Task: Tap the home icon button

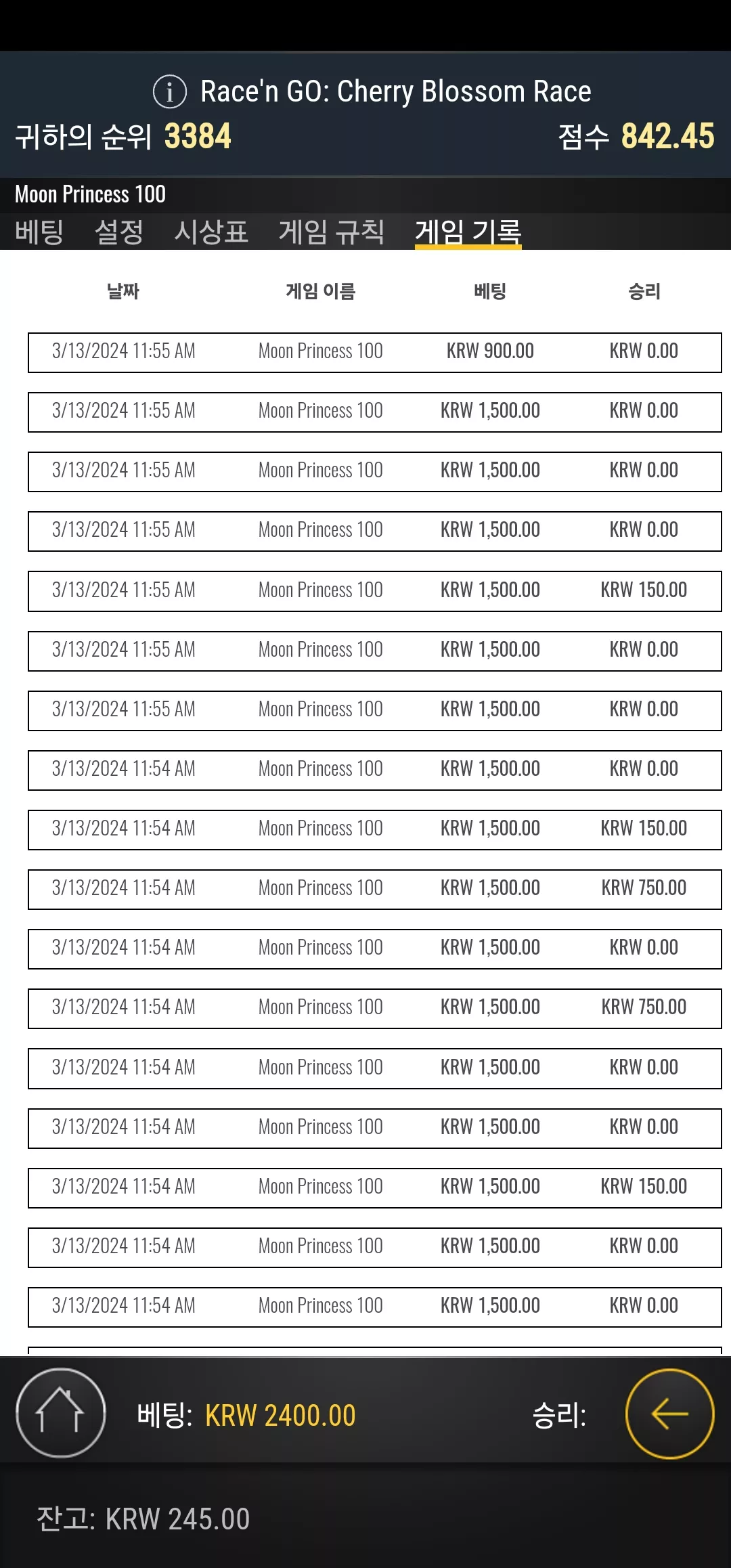Action: coord(61,1413)
